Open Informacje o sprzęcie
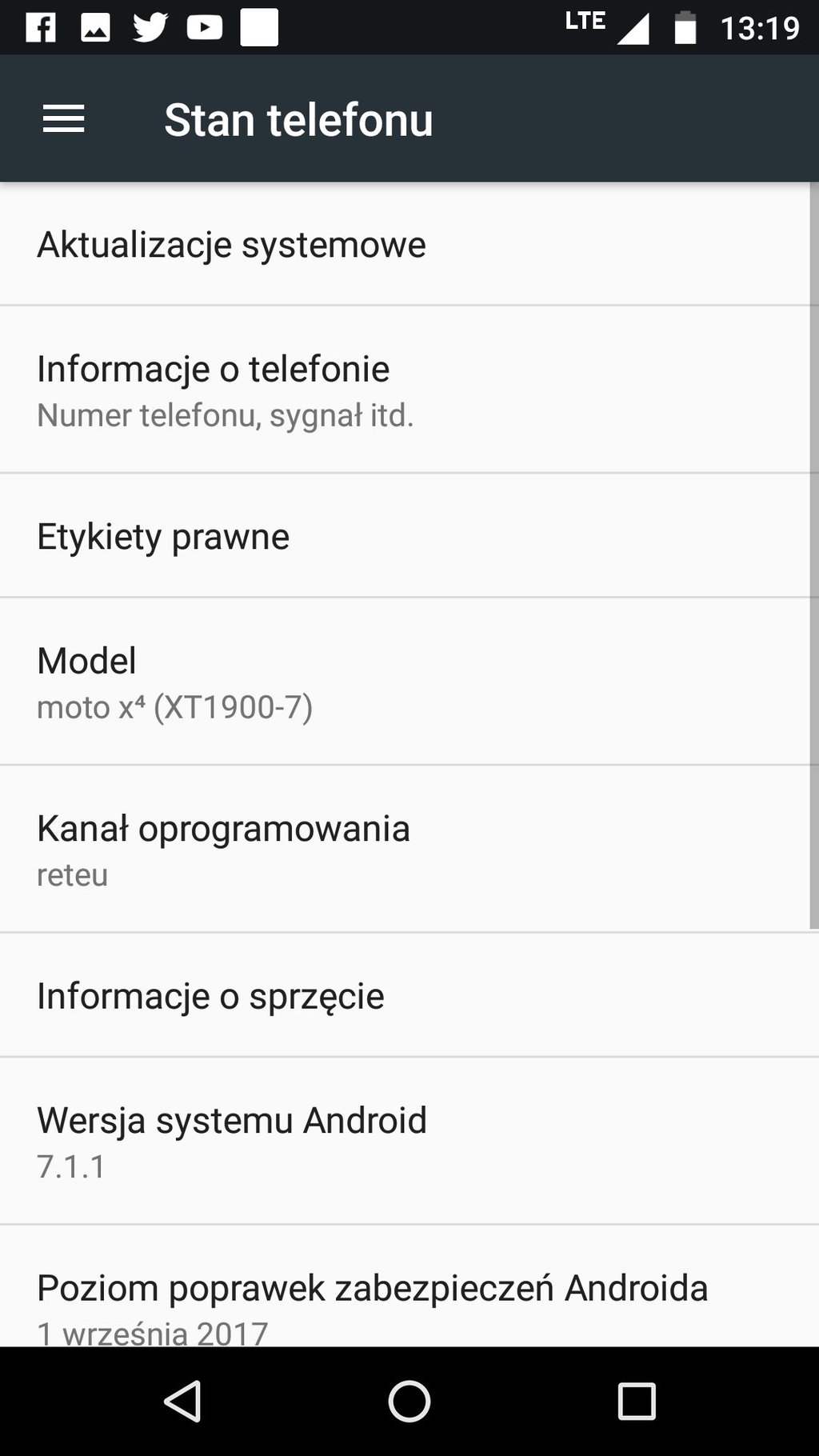 click(x=409, y=995)
